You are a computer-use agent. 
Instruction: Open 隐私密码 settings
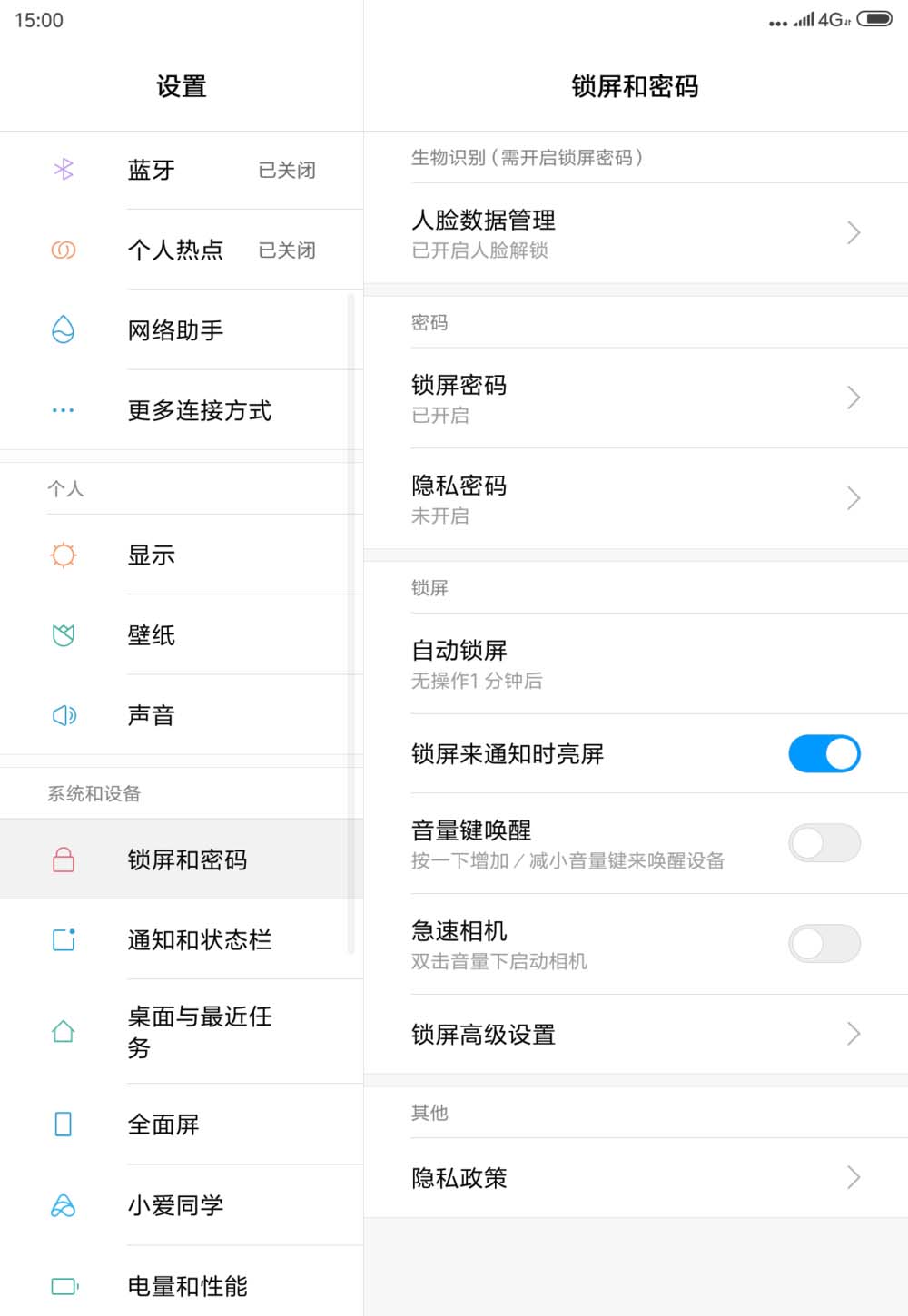(636, 499)
